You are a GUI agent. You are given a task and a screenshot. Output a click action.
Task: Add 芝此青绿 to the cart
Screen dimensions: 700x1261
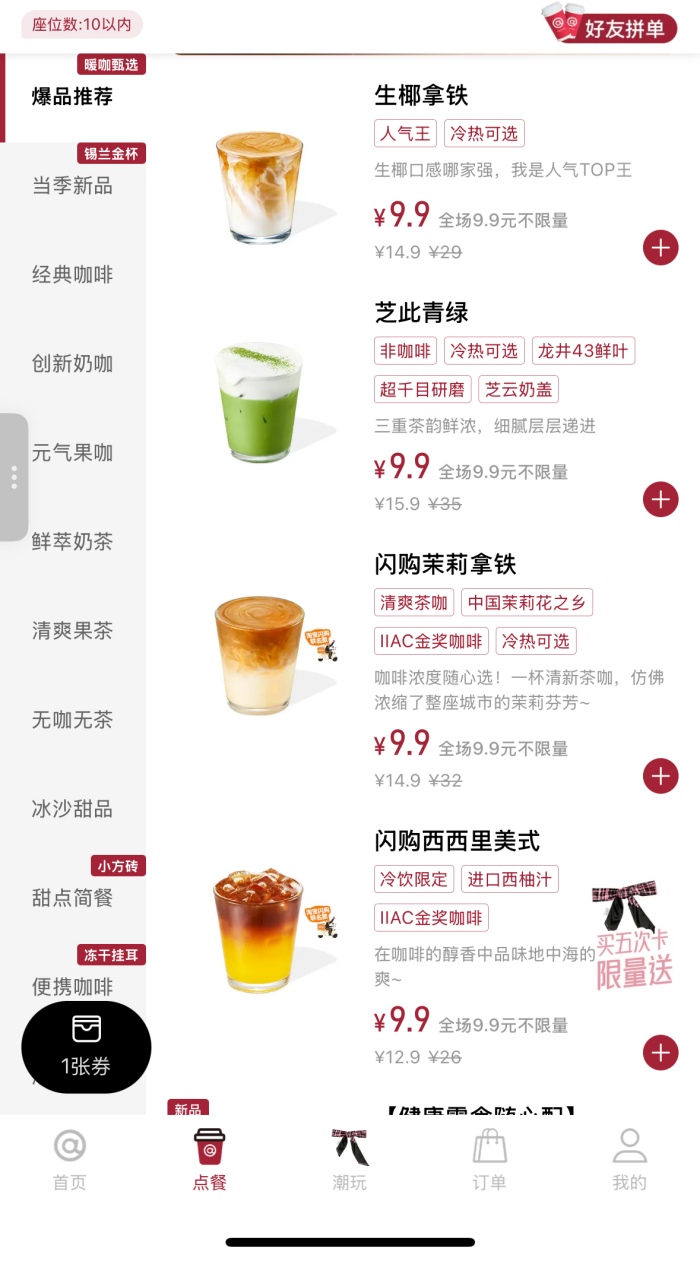pos(660,499)
